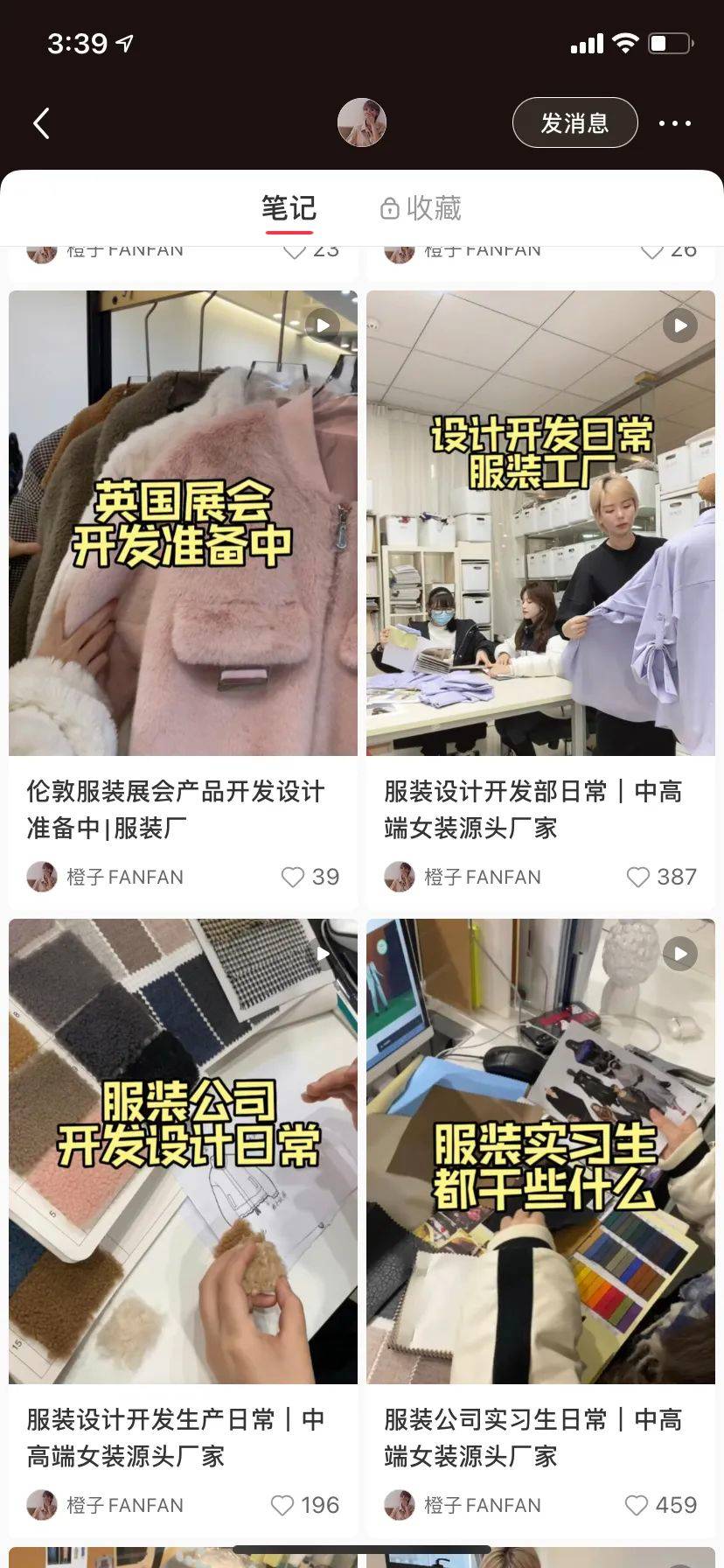Open the three-dot overflow menu
The image size is (724, 1568).
coord(674,123)
